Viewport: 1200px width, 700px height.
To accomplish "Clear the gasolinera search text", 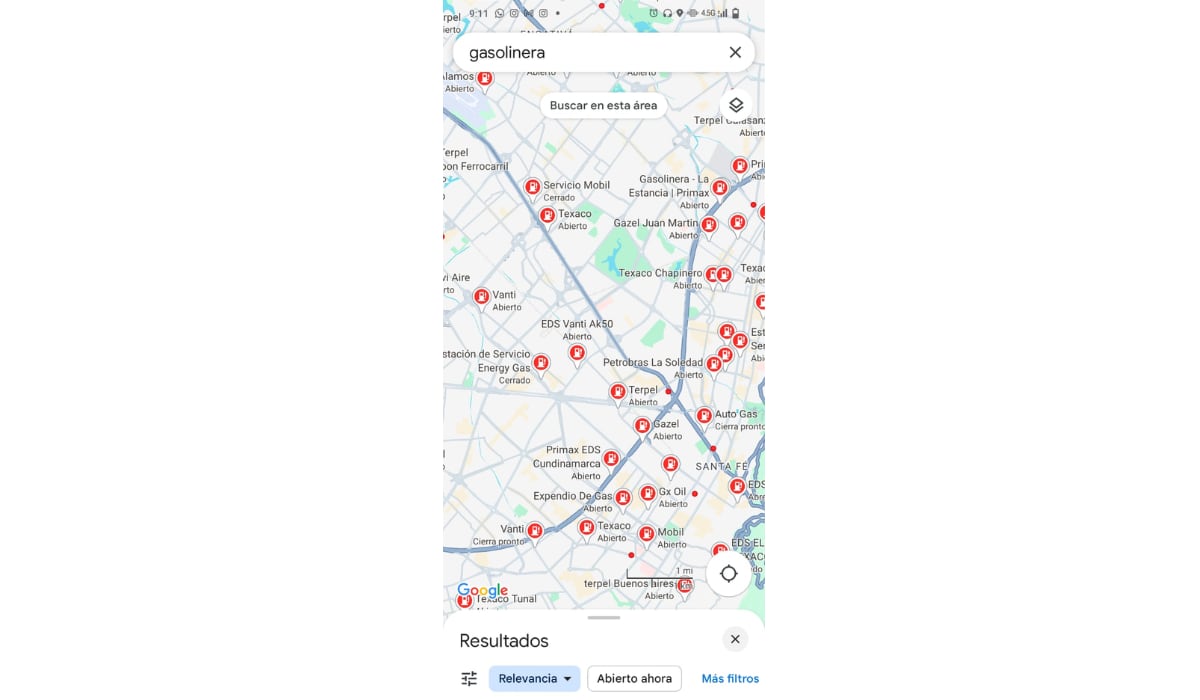I will pos(735,53).
